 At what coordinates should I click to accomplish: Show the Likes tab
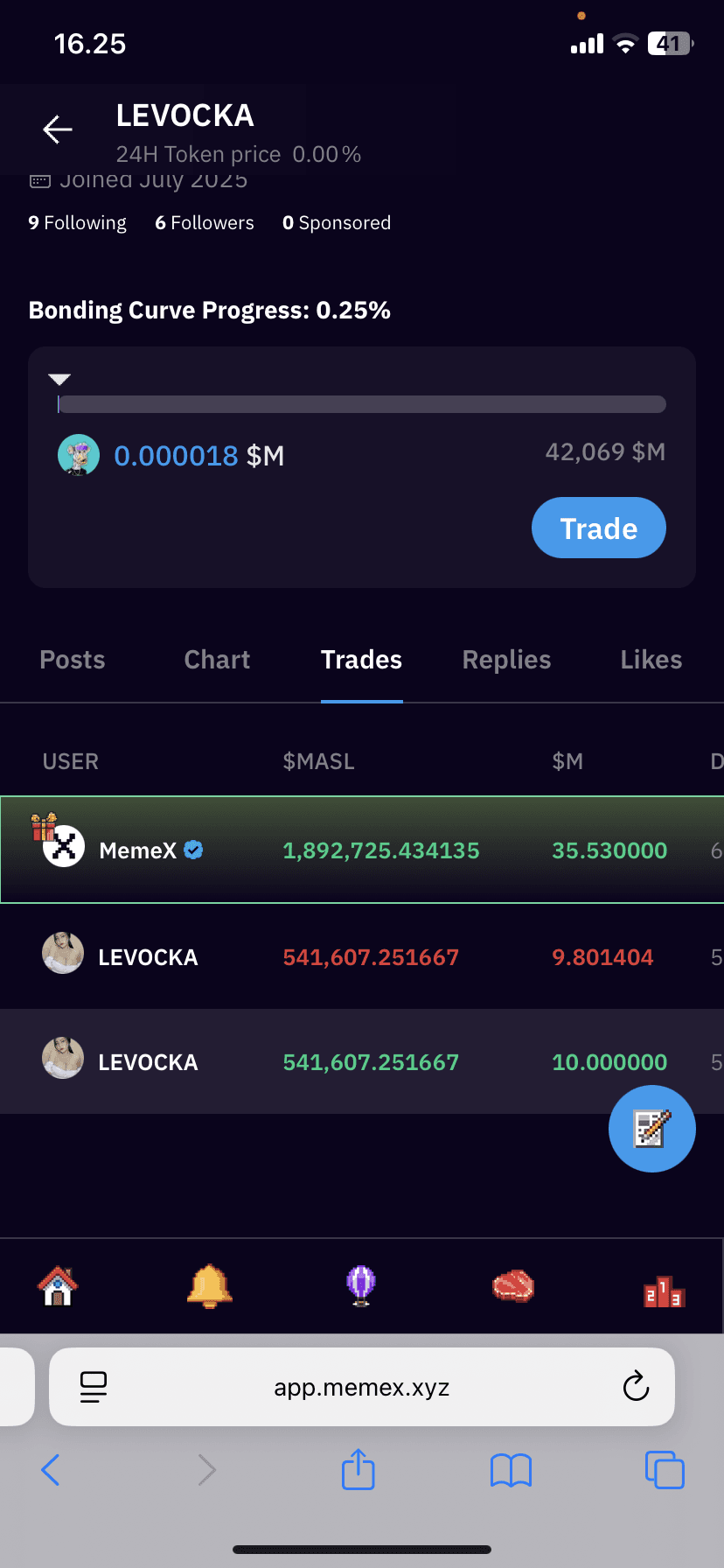tap(651, 660)
